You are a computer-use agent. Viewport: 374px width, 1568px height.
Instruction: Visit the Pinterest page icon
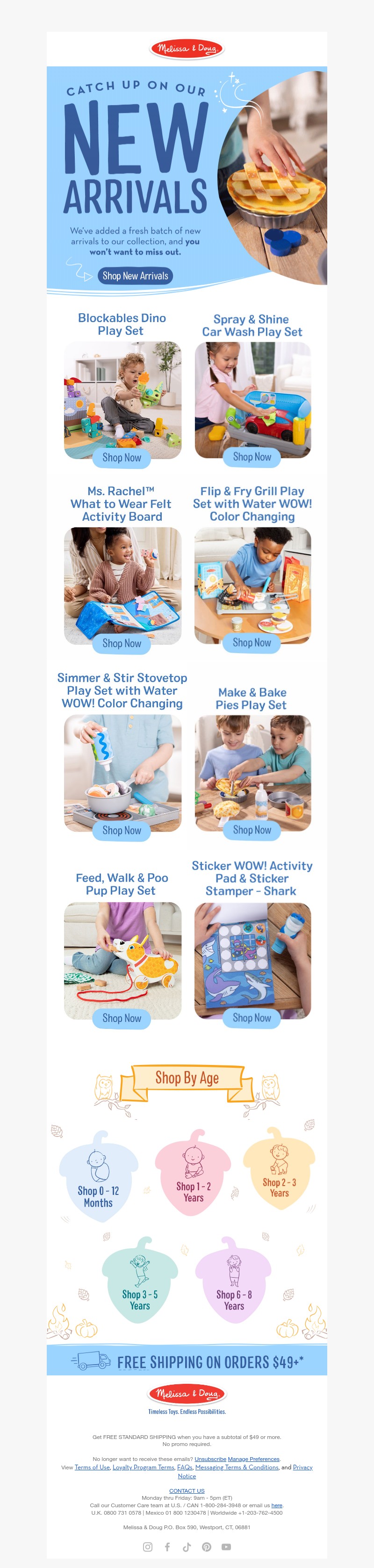pos(207,1546)
